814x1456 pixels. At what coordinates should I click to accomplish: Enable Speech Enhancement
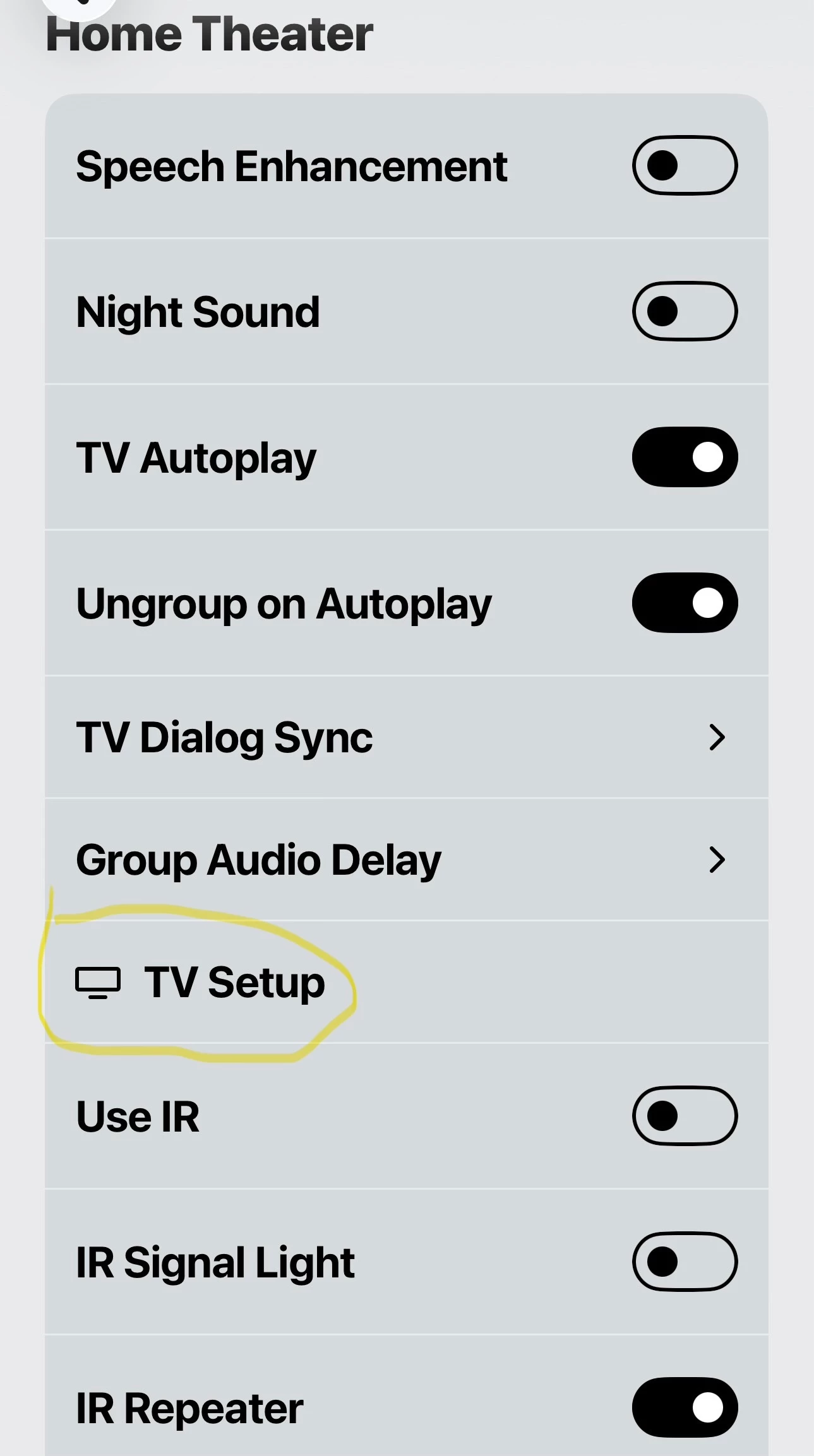(x=685, y=165)
